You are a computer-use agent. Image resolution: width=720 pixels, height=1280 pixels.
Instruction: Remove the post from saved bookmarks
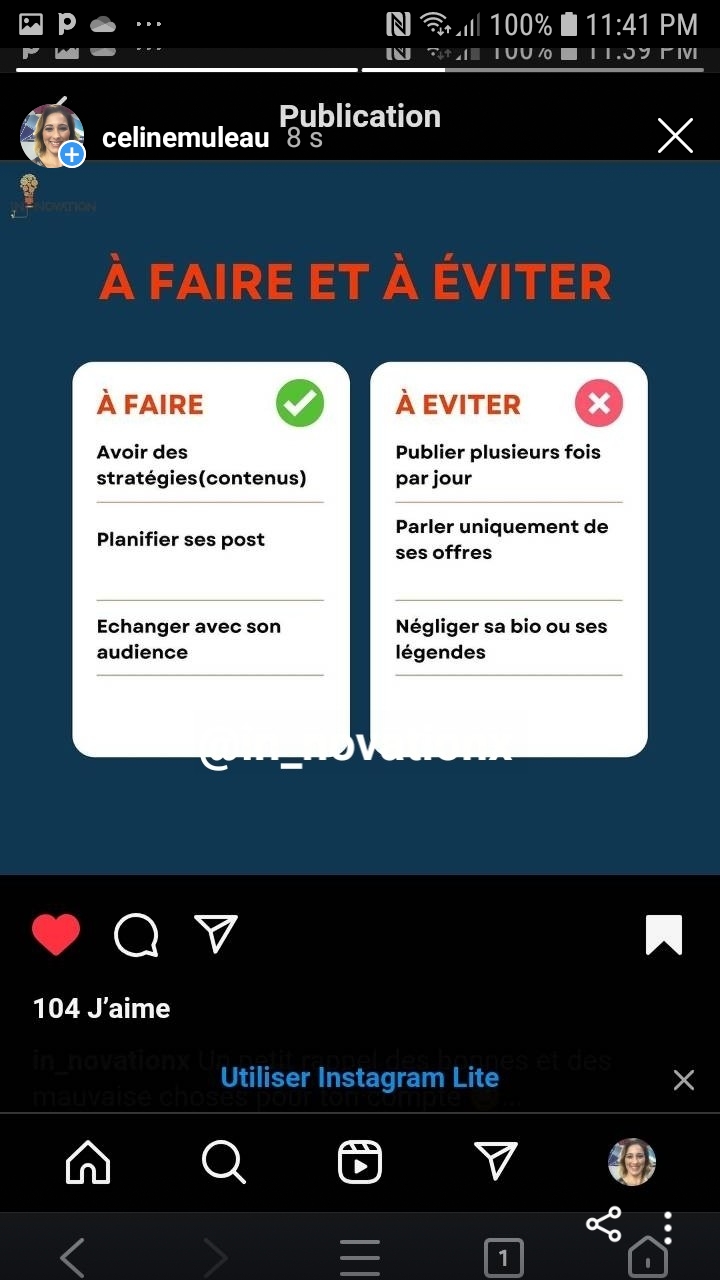tap(664, 935)
